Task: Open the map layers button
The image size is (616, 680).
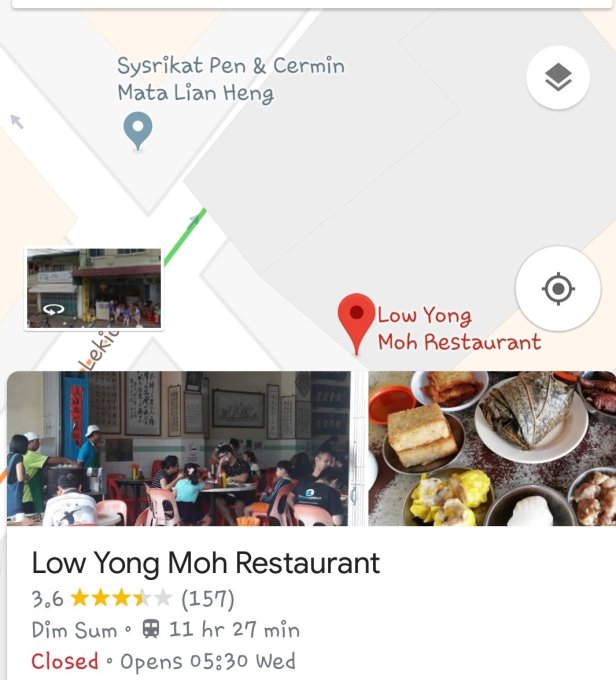Action: (558, 78)
